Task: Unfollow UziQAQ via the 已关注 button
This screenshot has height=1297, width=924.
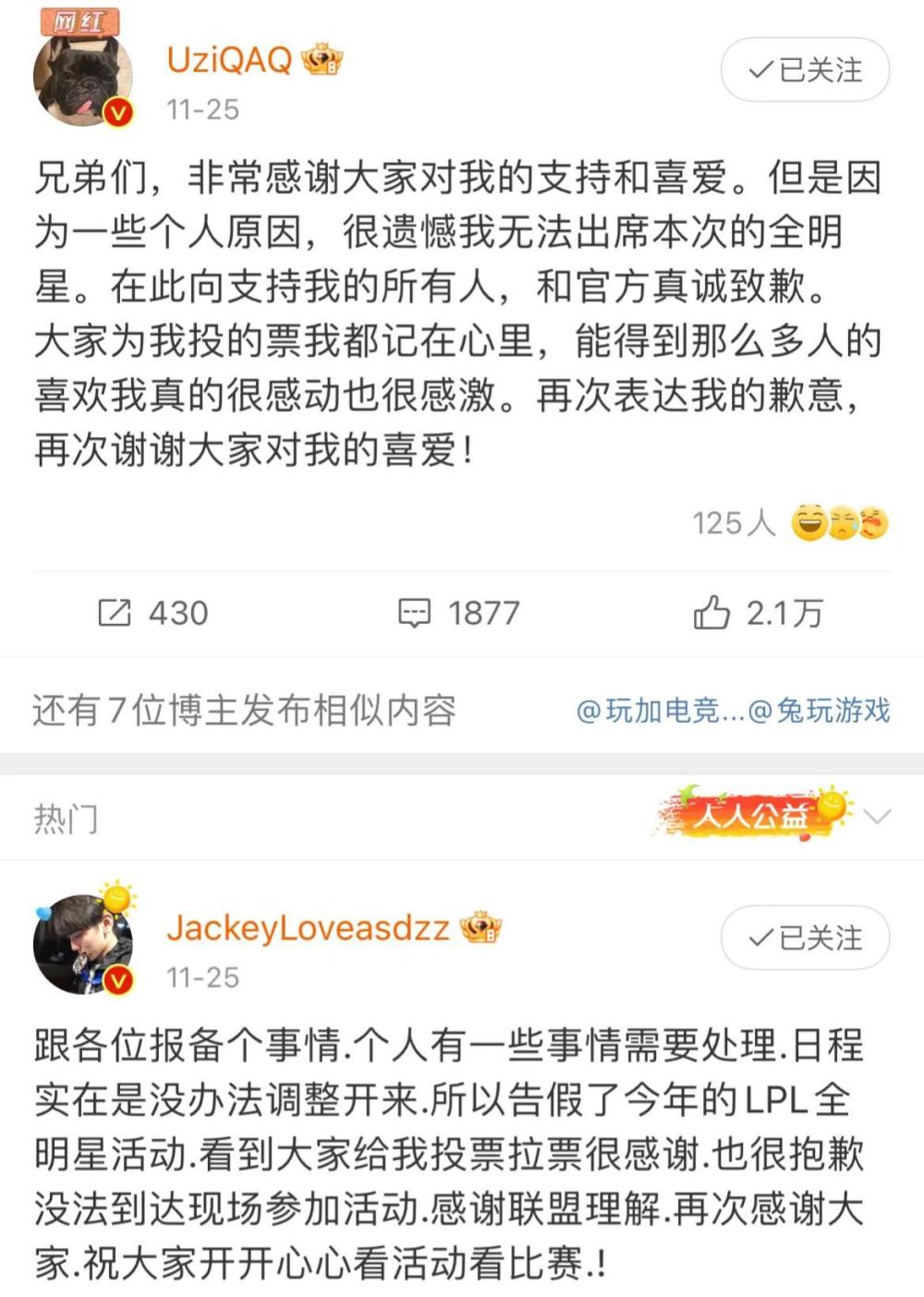Action: (x=805, y=69)
